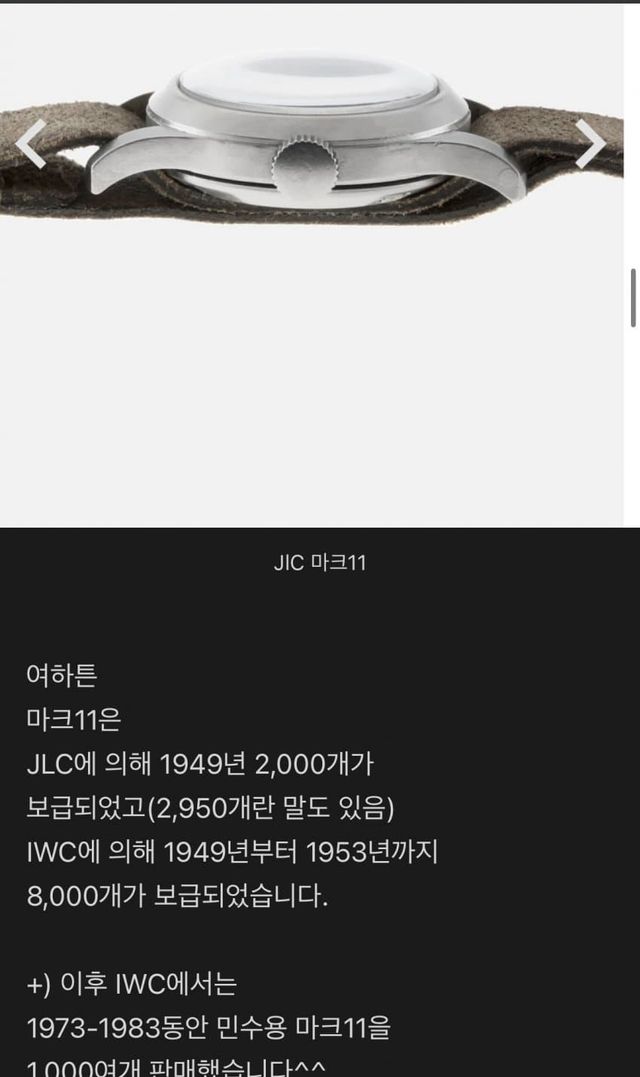Go to the previous watch image
The width and height of the screenshot is (640, 1077).
31,144
